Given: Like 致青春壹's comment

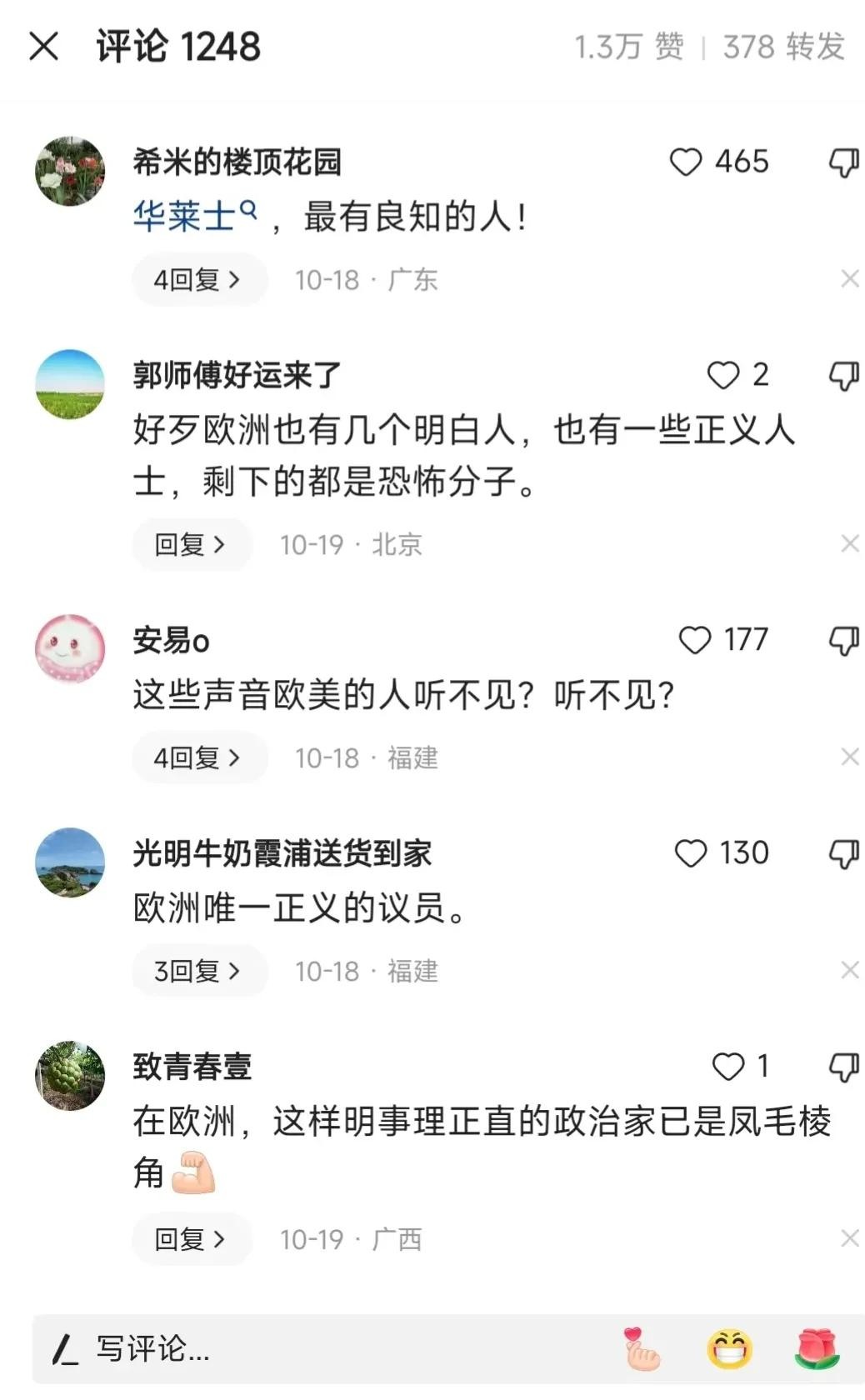Looking at the screenshot, I should pyautogui.click(x=727, y=1067).
